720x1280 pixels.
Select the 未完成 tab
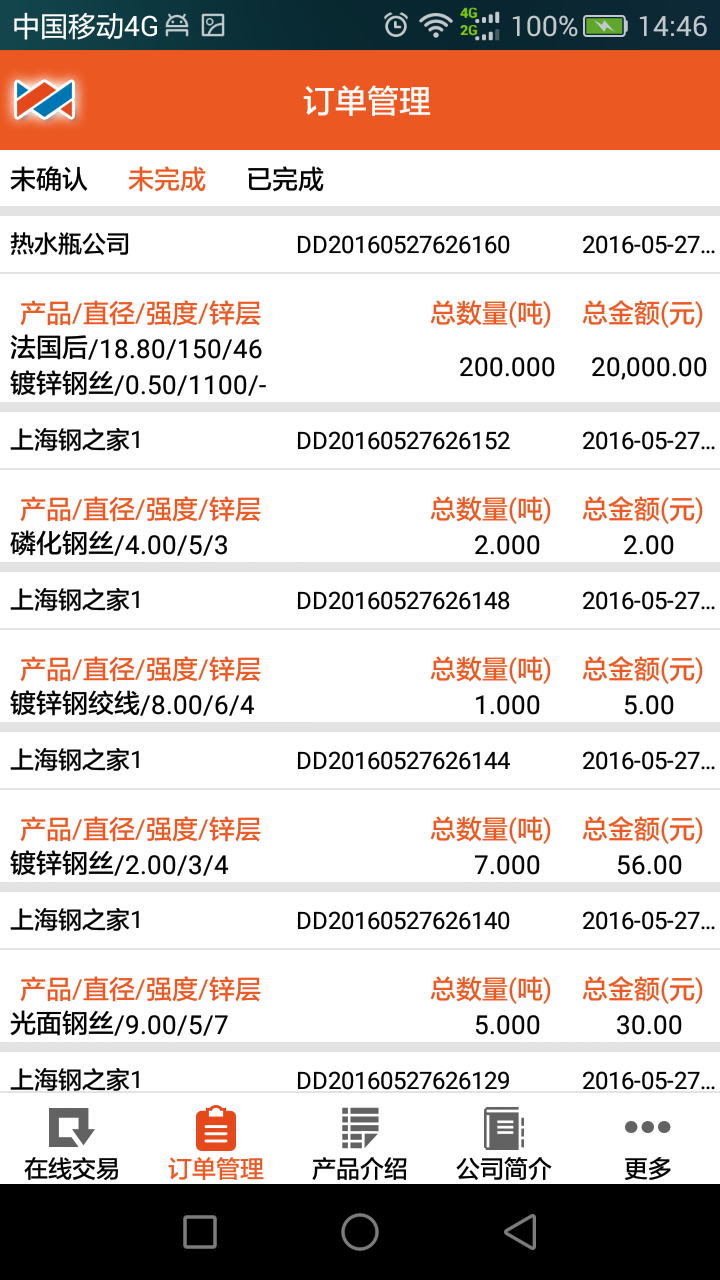click(x=167, y=180)
